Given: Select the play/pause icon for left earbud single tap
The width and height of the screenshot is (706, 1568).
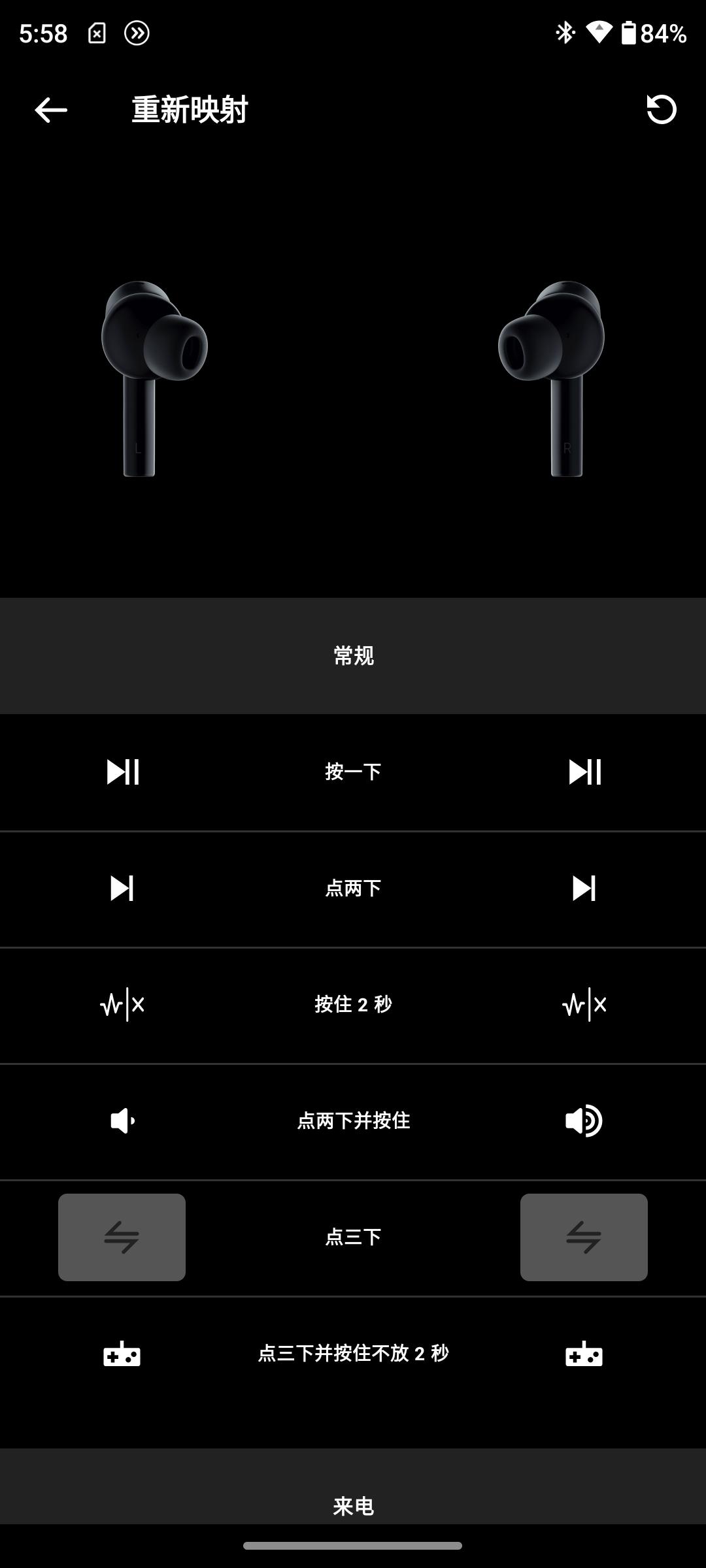Looking at the screenshot, I should click(123, 771).
